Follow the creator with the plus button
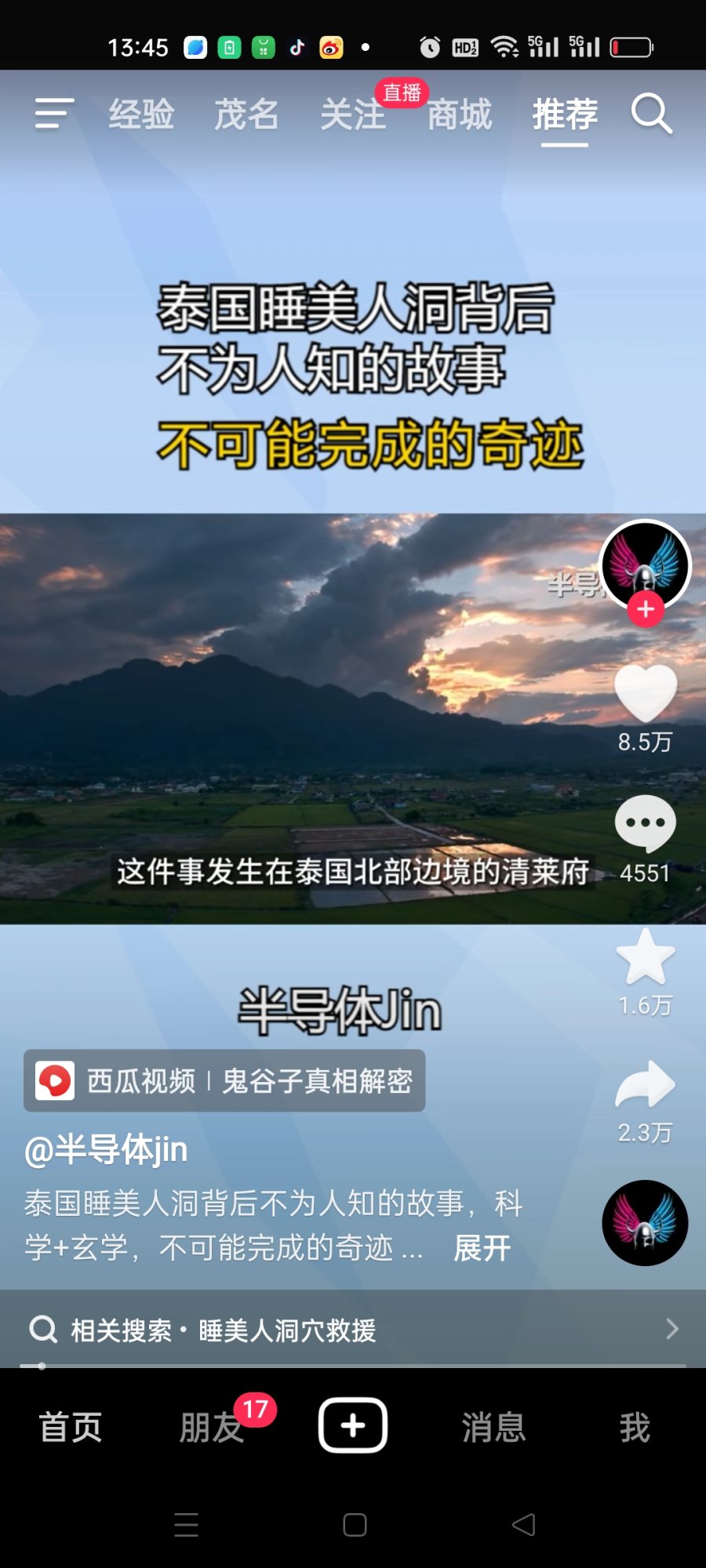Screen dimensions: 706x1568 pos(646,609)
